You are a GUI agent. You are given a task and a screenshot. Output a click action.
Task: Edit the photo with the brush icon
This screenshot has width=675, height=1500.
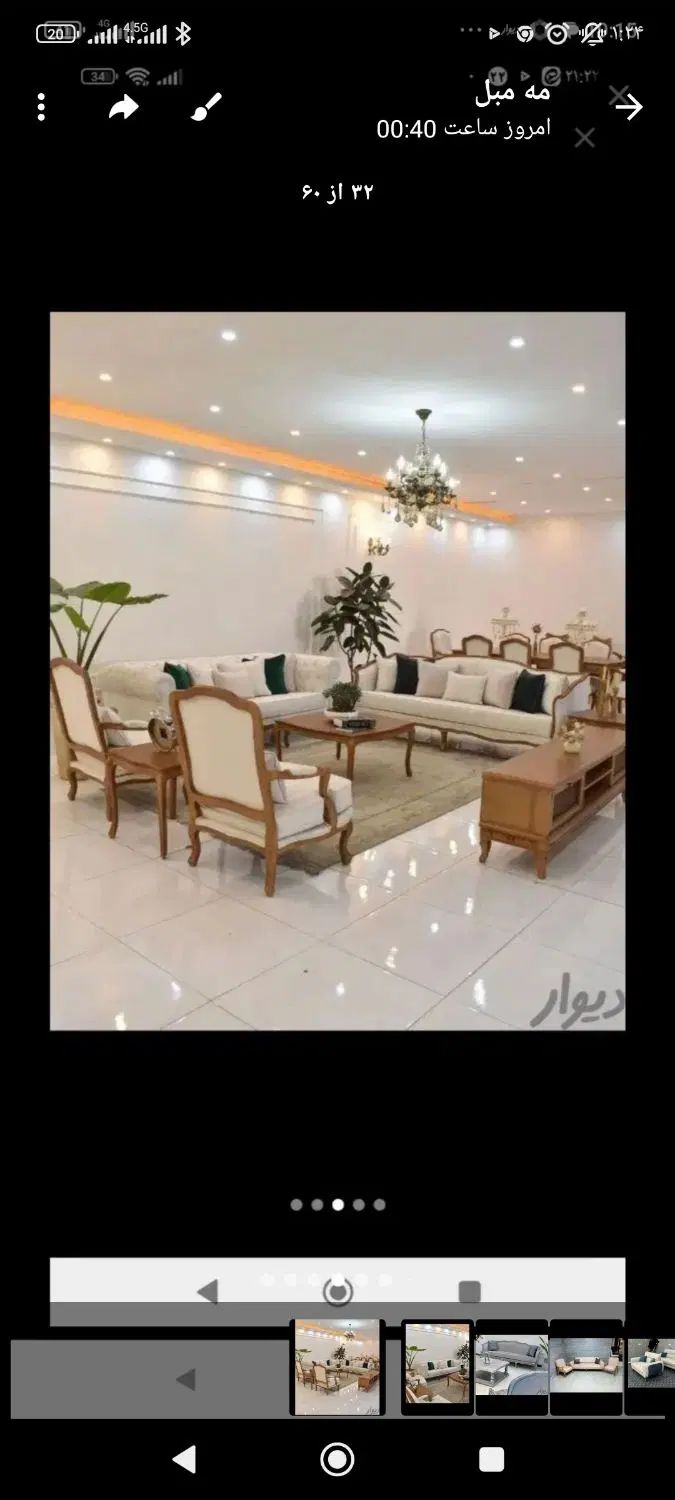pyautogui.click(x=206, y=107)
